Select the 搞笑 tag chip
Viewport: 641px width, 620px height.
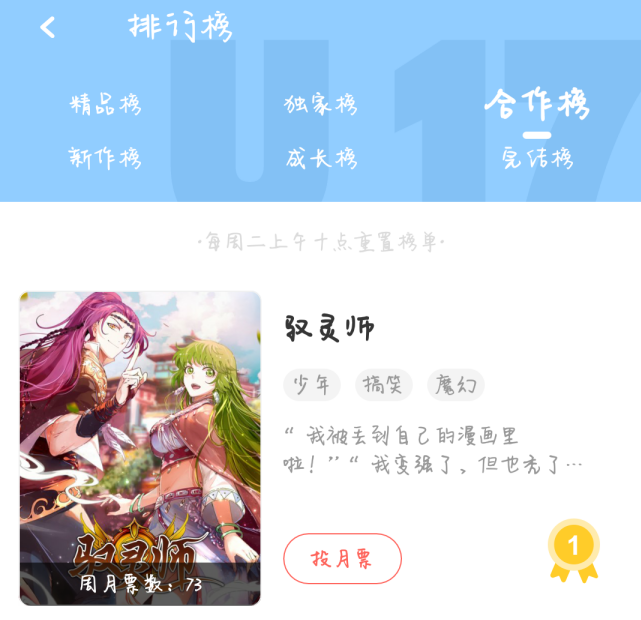click(x=383, y=385)
